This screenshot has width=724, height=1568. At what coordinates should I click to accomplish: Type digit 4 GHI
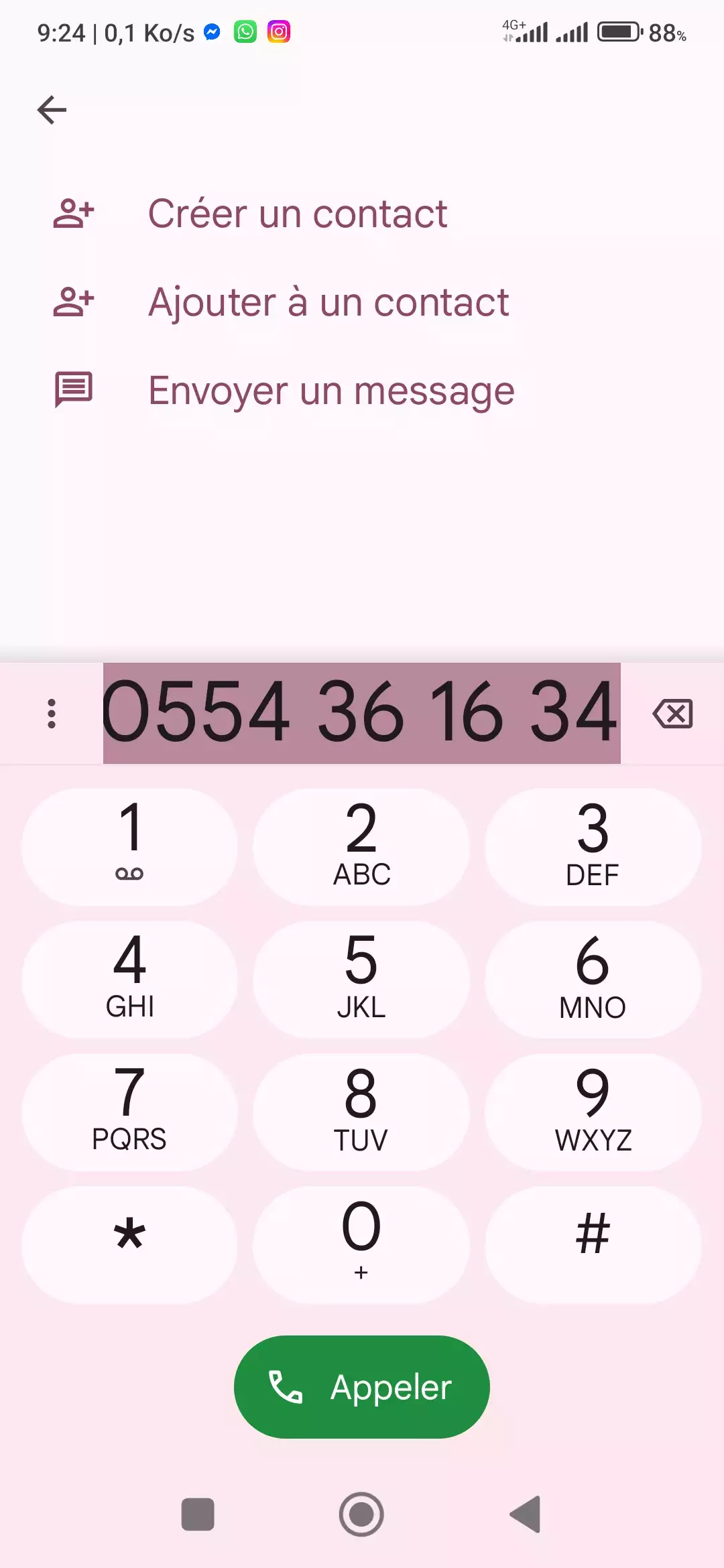(129, 979)
